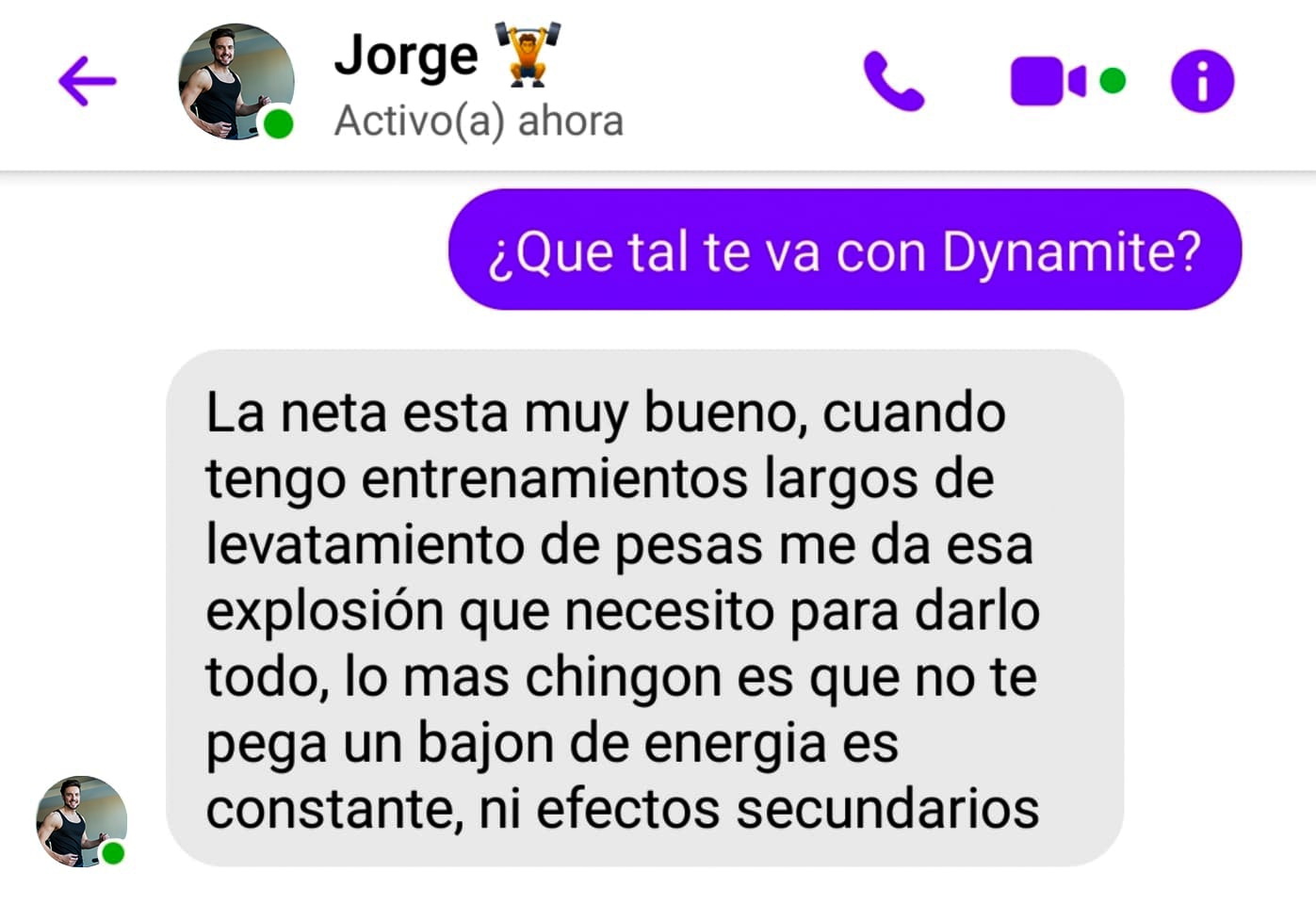1316x904 pixels.
Task: Open Jorge's profile from the header name
Action: coord(407,56)
